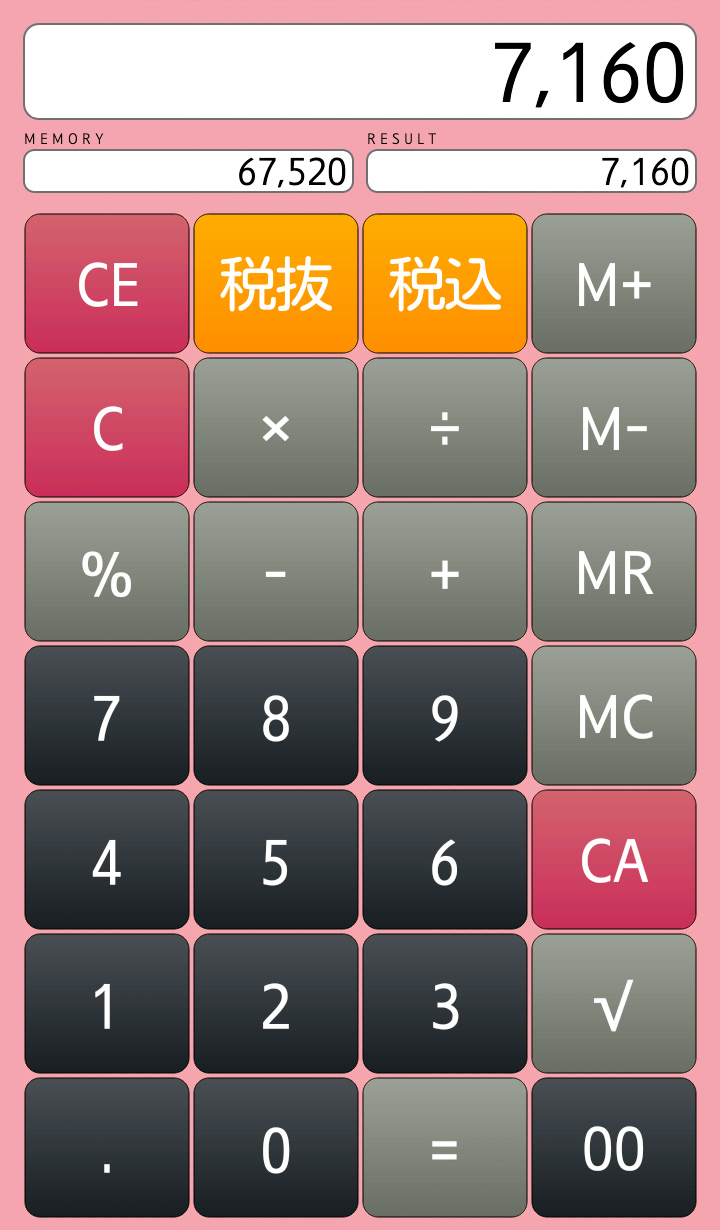Viewport: 720px width, 1230px height.
Task: Reset everything with the CA key
Action: 614,860
